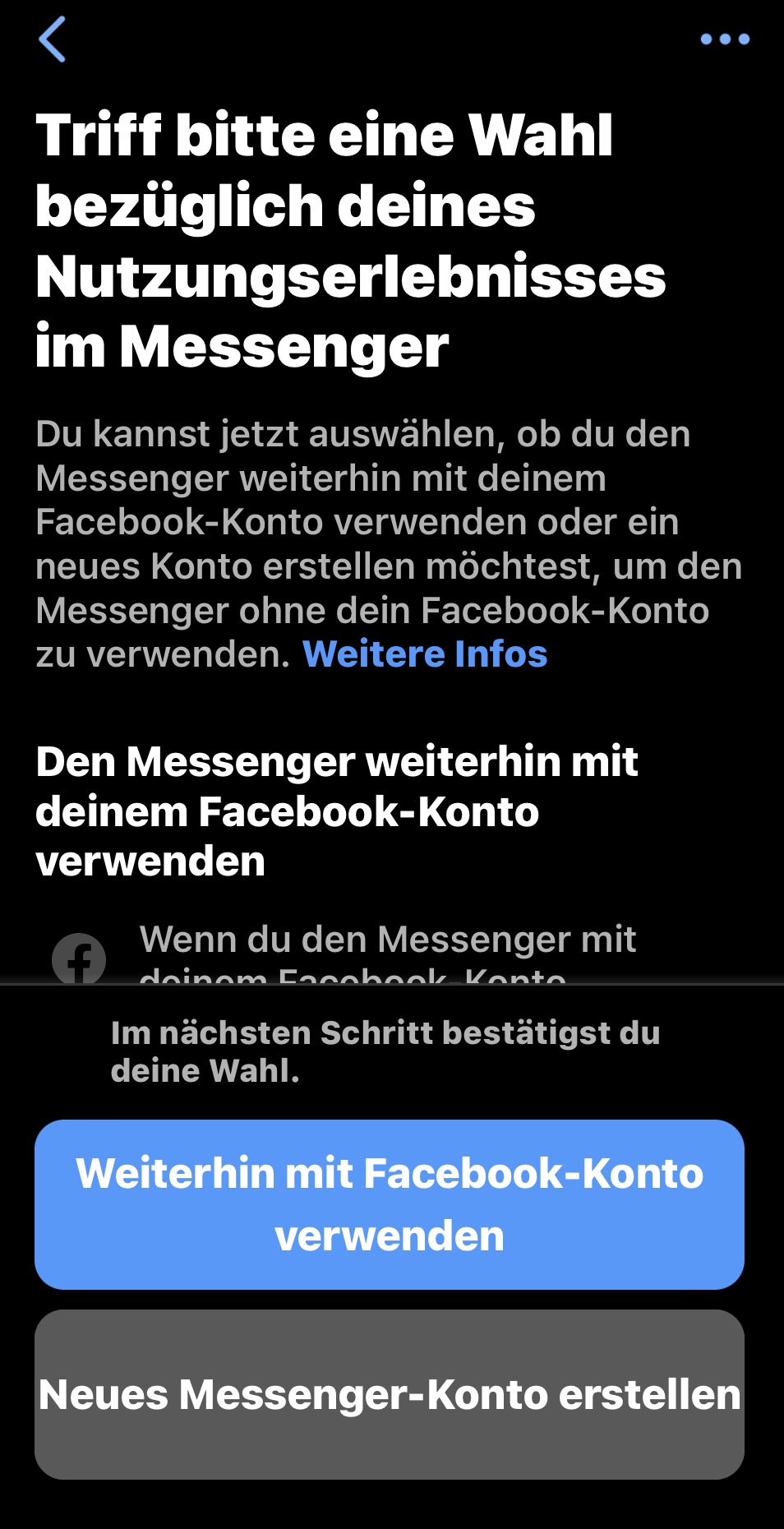Choose Neues Messenger-Konto erstellen
Viewport: 784px width, 1529px height.
click(390, 1394)
